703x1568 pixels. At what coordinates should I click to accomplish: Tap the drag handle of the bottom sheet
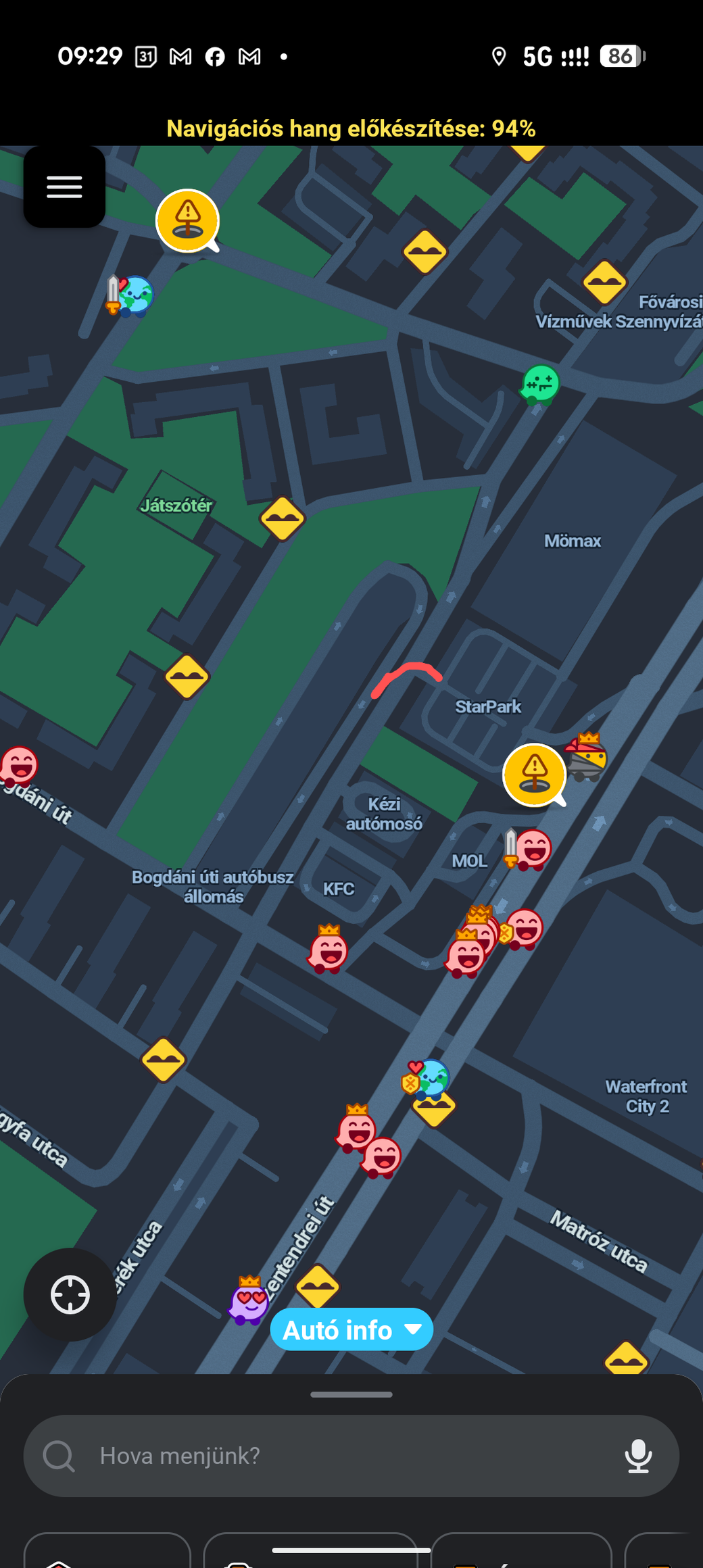click(351, 1394)
